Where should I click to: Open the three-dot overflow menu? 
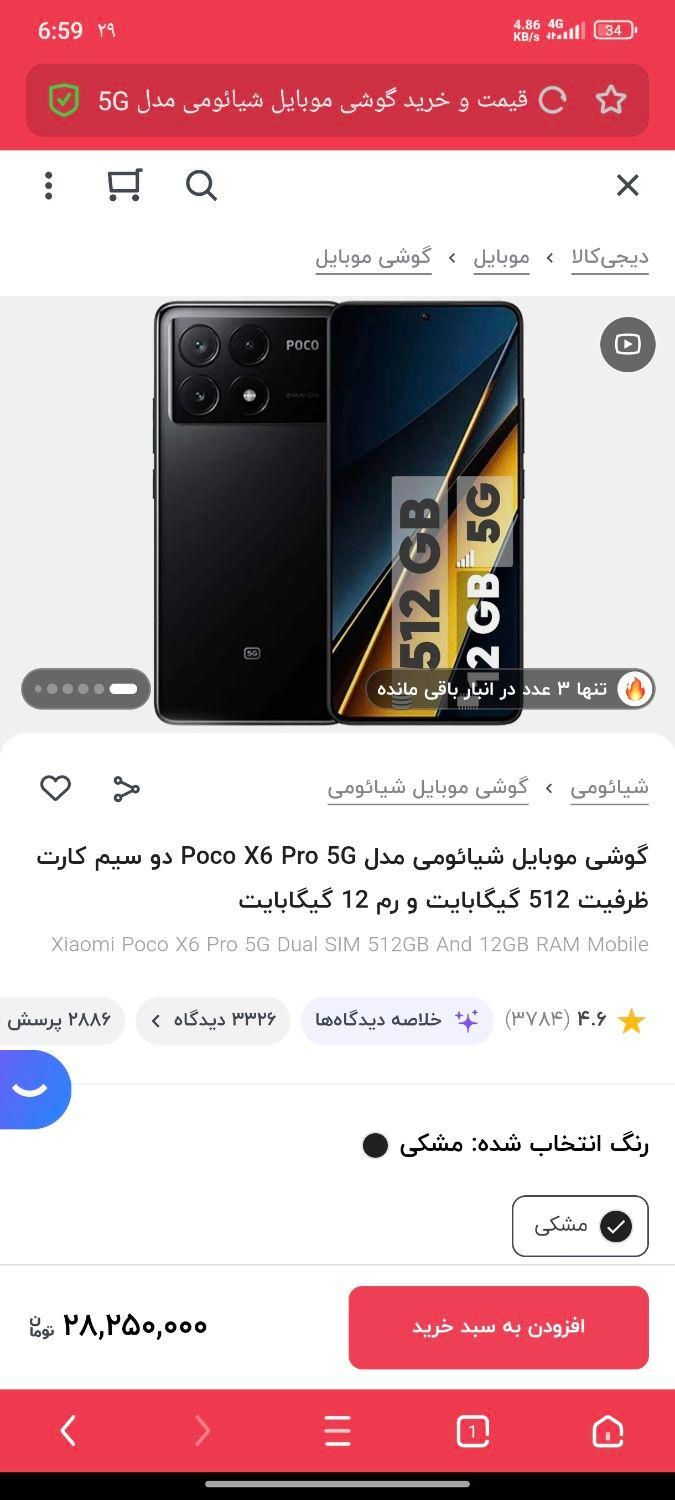pos(48,185)
